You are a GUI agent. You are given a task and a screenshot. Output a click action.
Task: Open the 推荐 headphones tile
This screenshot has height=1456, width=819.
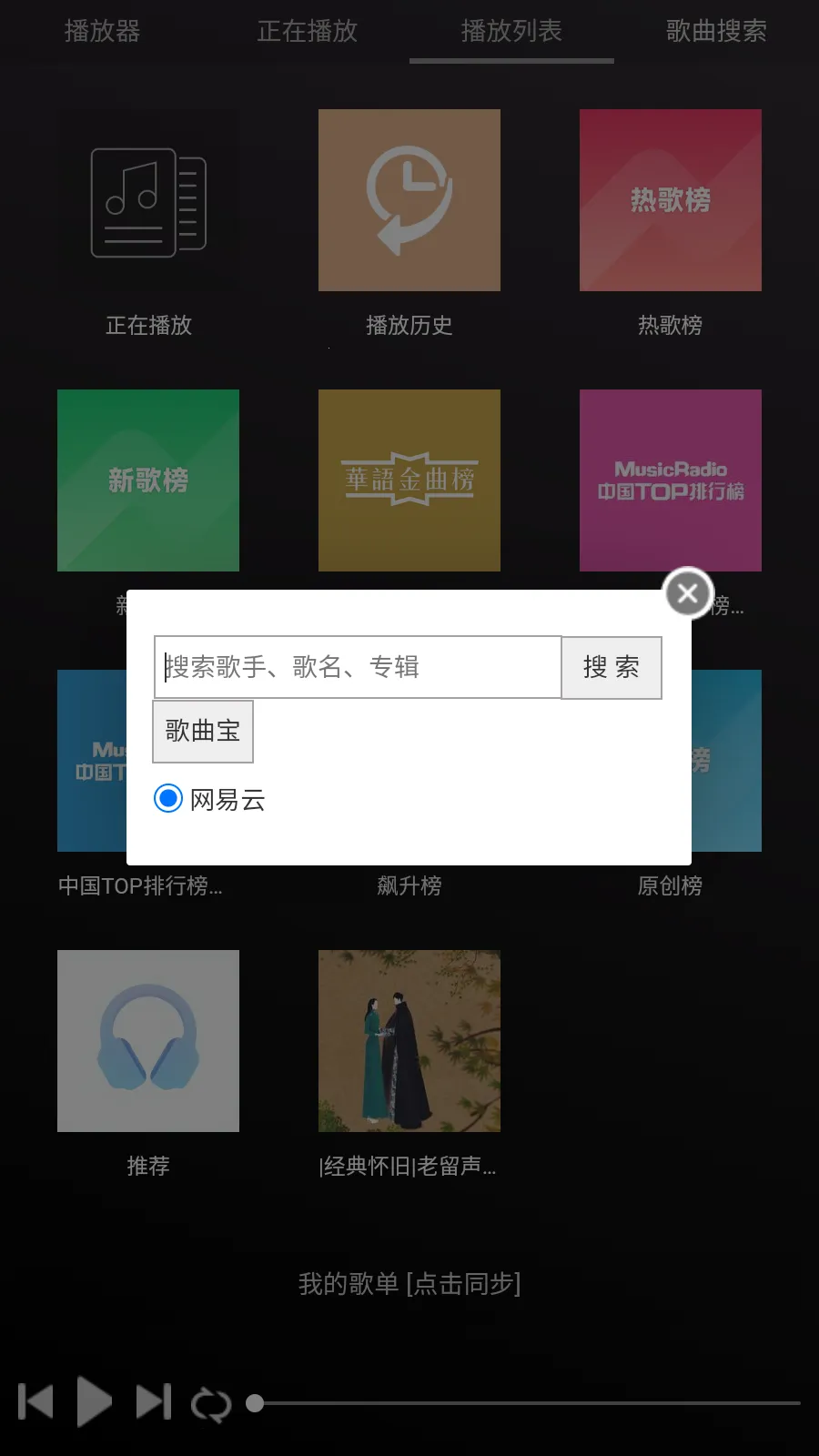pos(148,1041)
